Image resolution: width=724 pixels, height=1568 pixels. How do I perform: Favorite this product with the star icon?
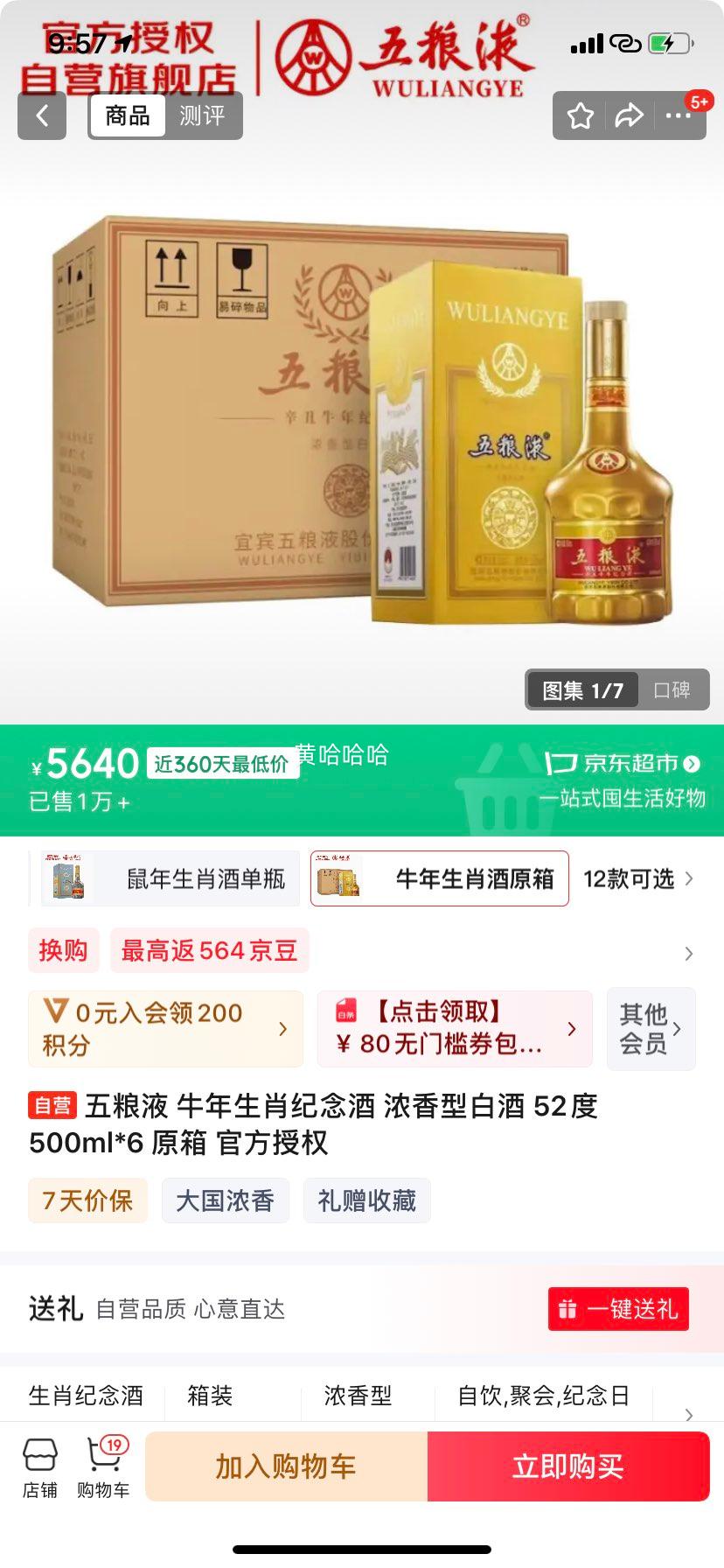point(581,115)
